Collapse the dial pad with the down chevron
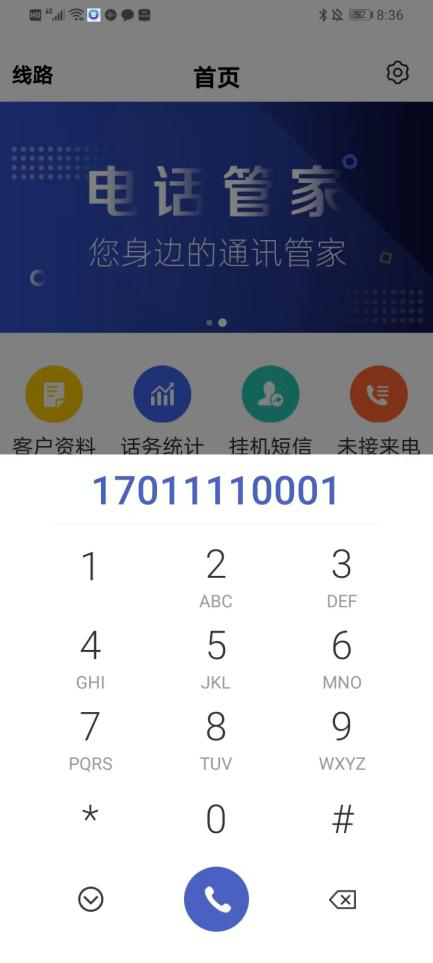 point(91,900)
